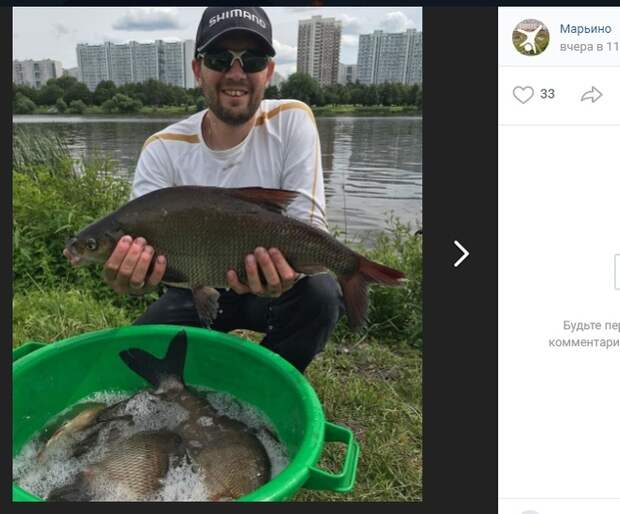Go to the next photo
Image resolution: width=620 pixels, height=514 pixels.
pyautogui.click(x=460, y=254)
